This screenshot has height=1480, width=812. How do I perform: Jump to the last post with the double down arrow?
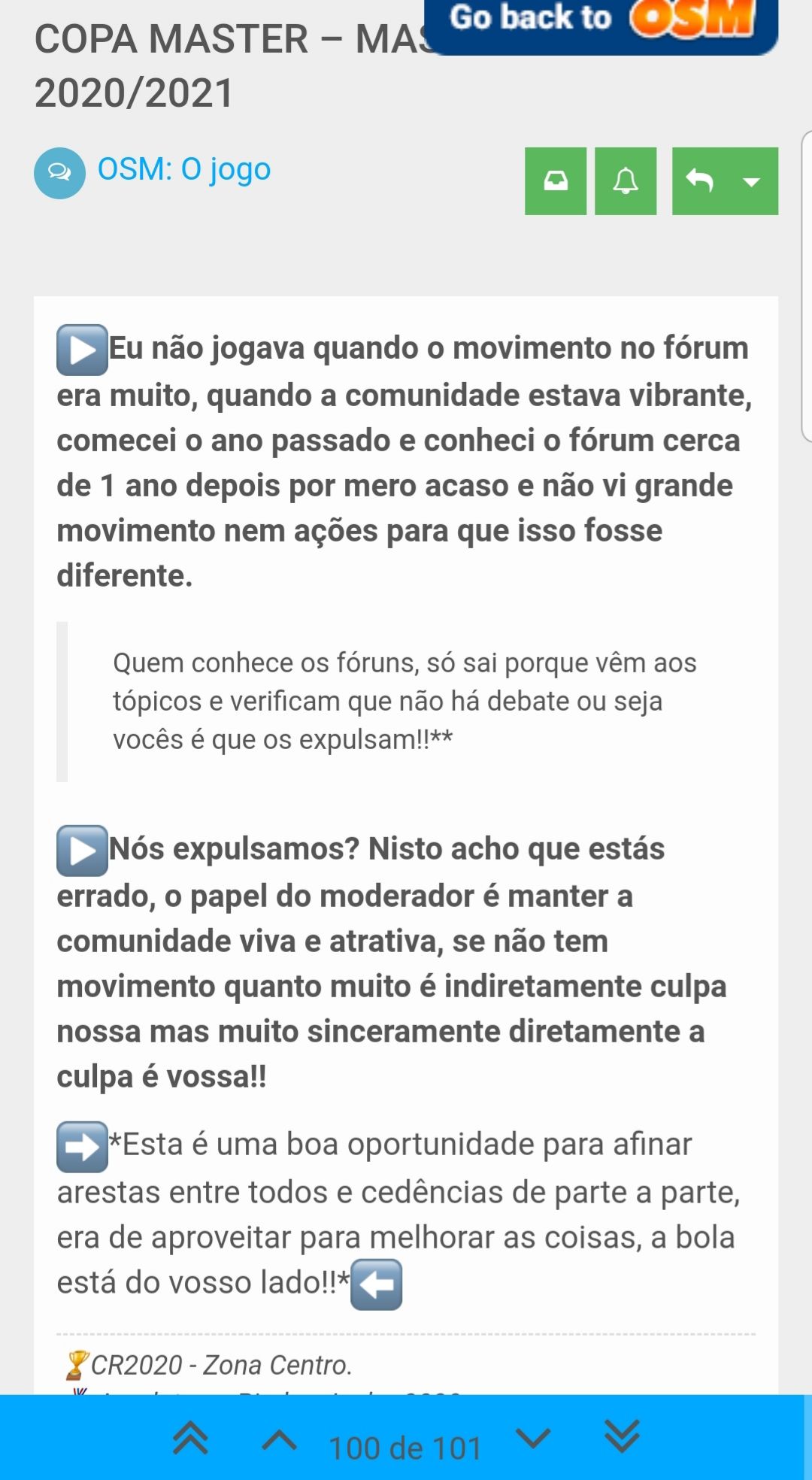pos(622,1436)
